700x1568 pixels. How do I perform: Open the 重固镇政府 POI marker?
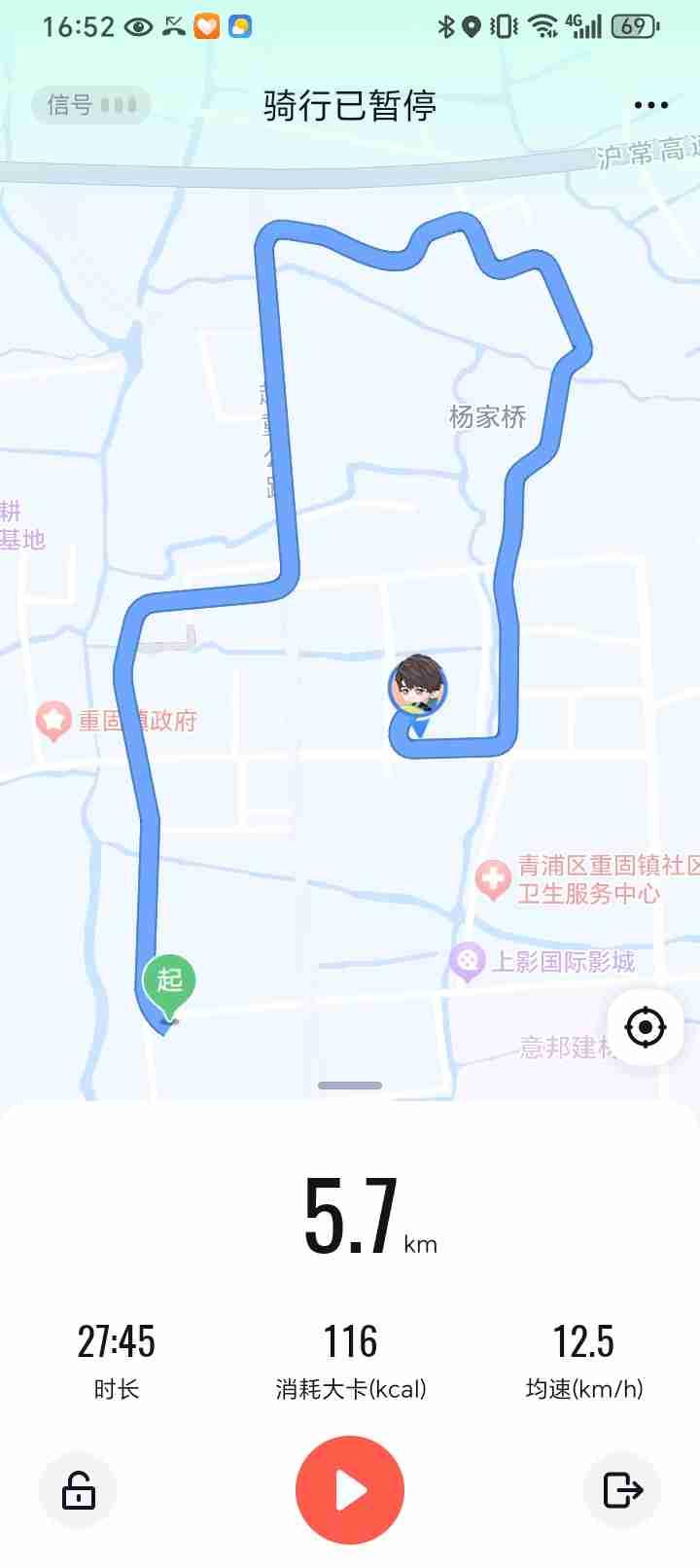(x=53, y=721)
